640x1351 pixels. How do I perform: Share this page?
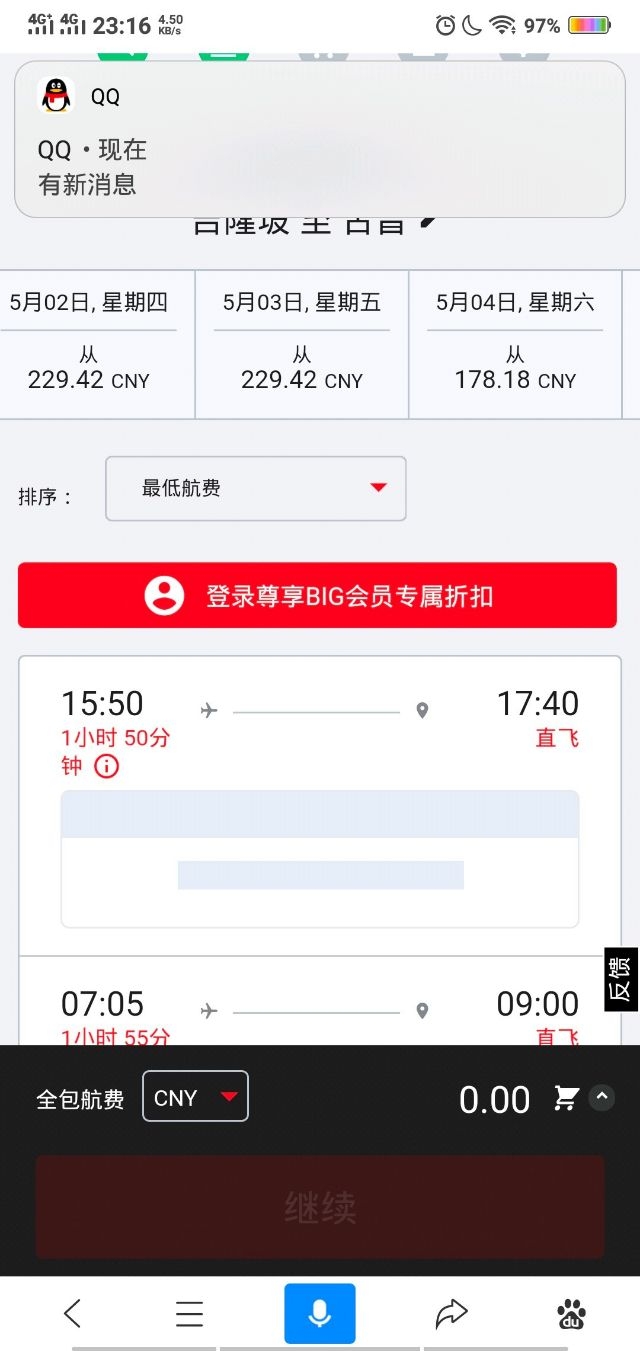pyautogui.click(x=452, y=1313)
